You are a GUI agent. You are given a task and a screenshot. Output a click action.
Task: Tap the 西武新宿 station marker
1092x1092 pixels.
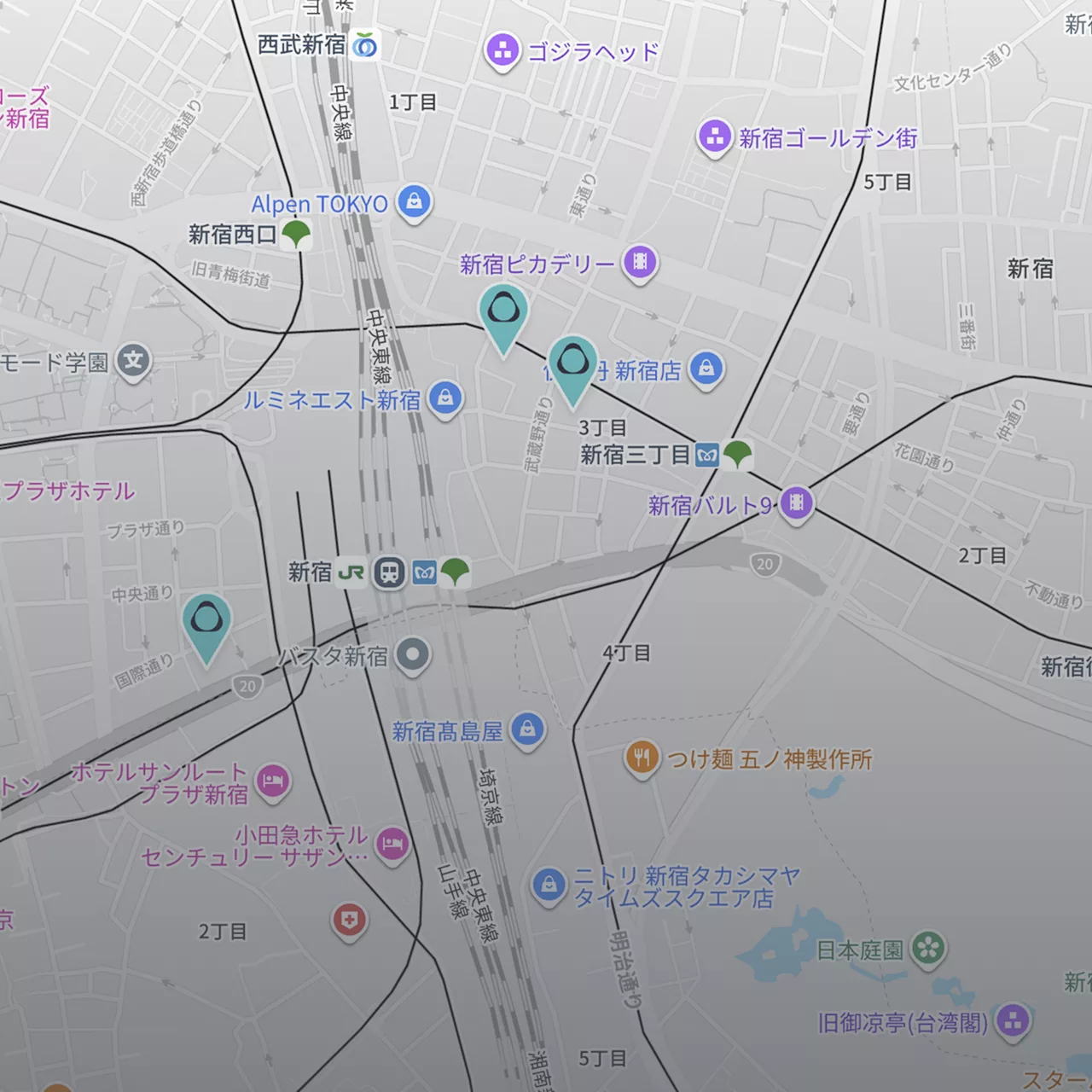click(x=366, y=44)
